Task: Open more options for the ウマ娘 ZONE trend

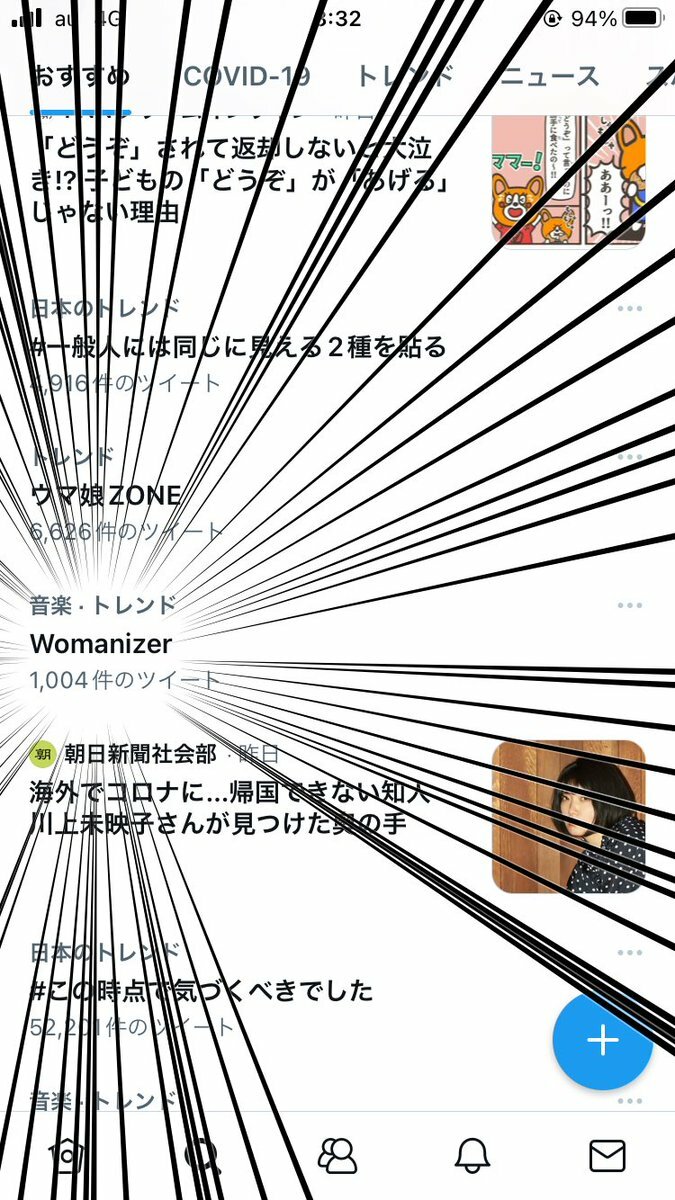Action: click(x=630, y=457)
